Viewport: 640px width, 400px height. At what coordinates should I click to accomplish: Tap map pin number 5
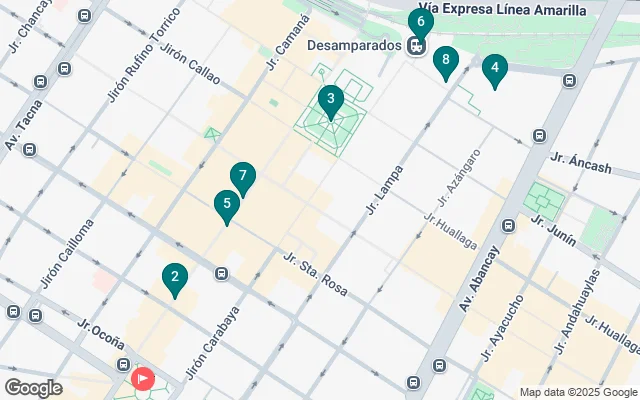(227, 205)
